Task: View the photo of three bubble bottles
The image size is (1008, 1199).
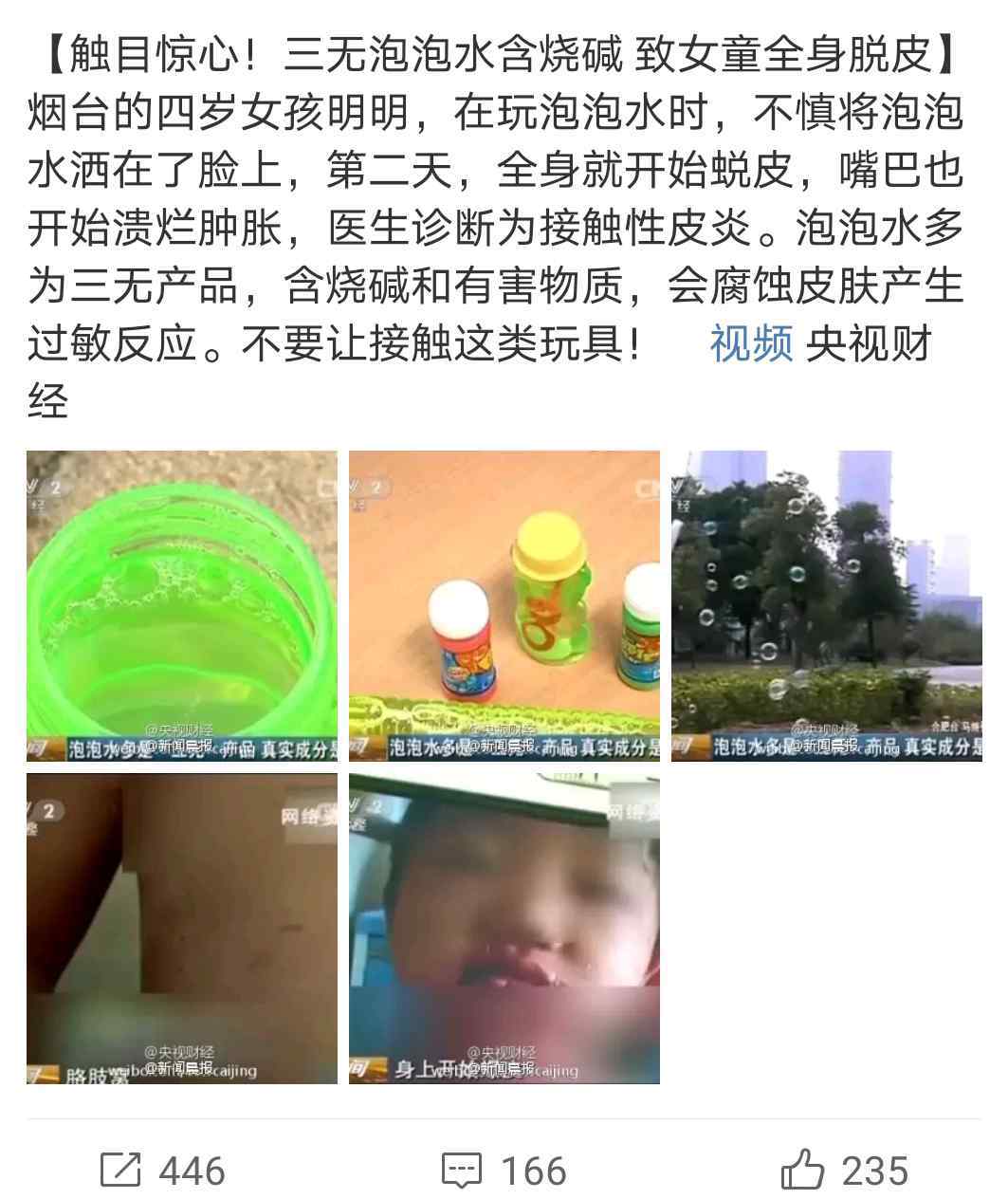Action: pos(504,606)
